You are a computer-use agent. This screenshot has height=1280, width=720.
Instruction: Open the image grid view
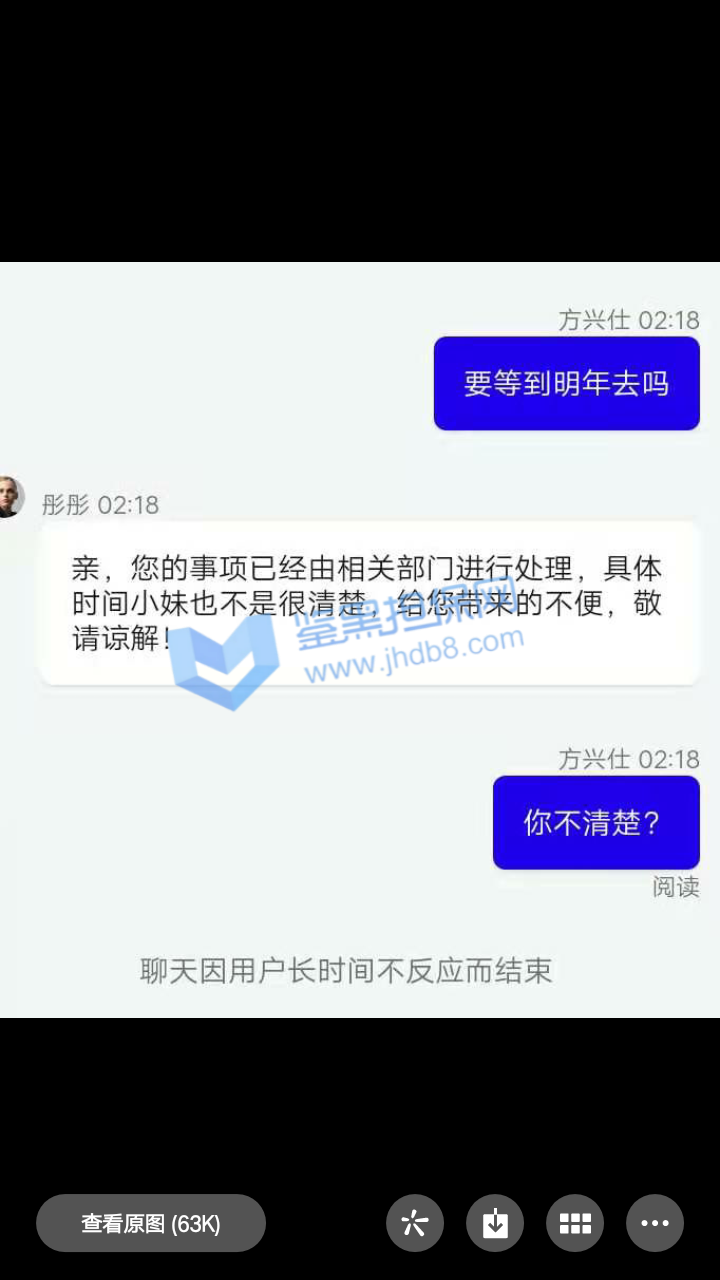(x=575, y=1223)
